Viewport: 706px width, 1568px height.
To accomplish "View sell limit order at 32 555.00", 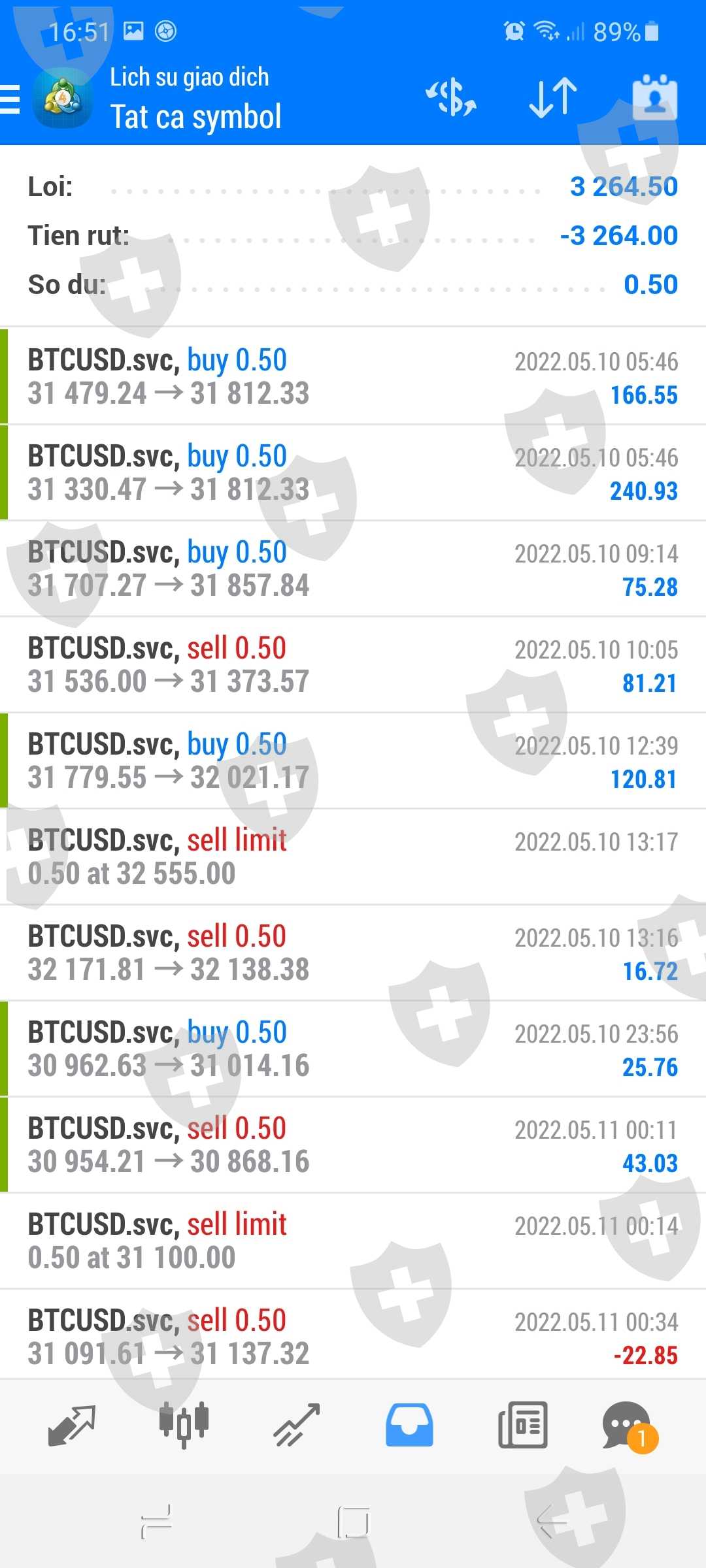I will (353, 857).
